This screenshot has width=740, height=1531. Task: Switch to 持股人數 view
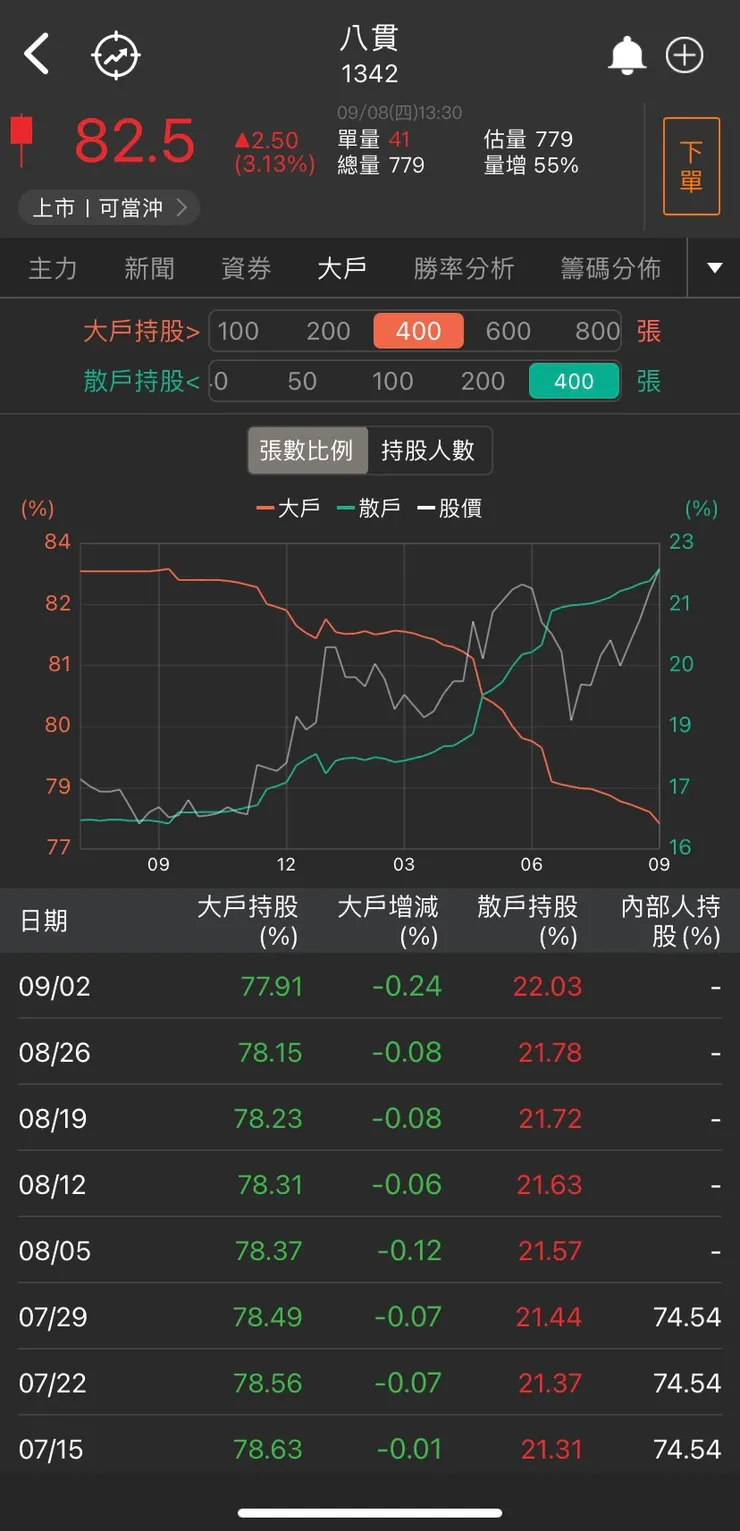pos(431,450)
